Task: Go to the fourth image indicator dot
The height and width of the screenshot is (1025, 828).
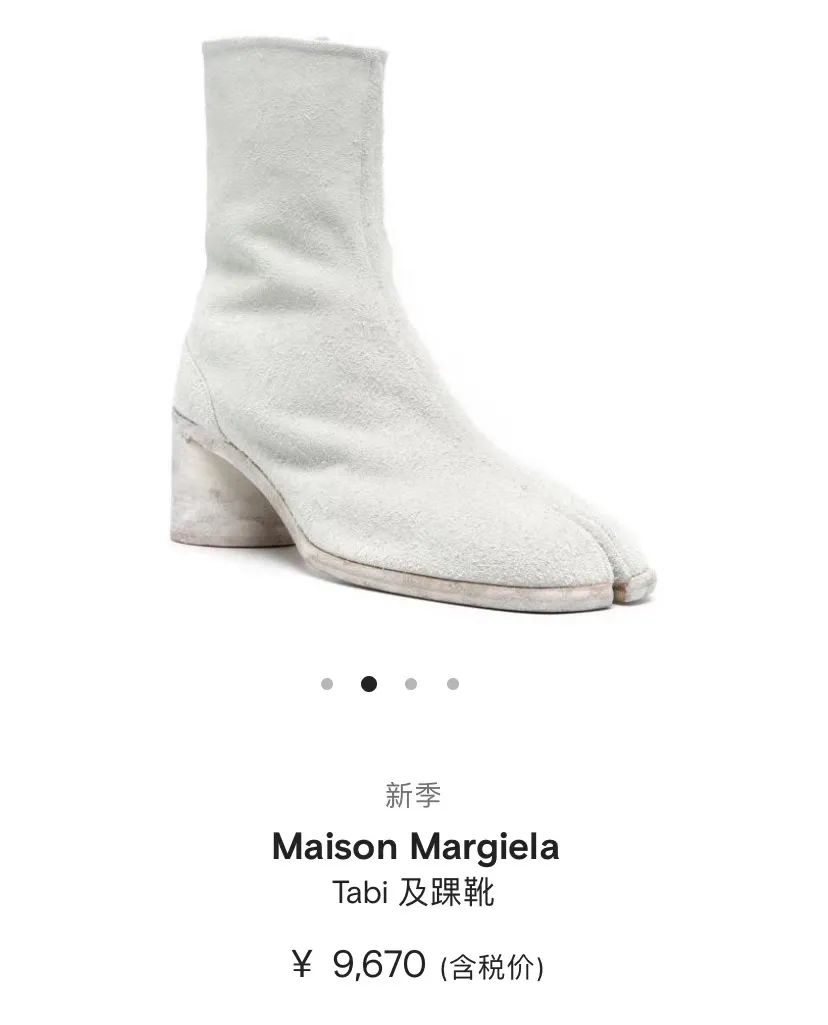Action: (453, 684)
